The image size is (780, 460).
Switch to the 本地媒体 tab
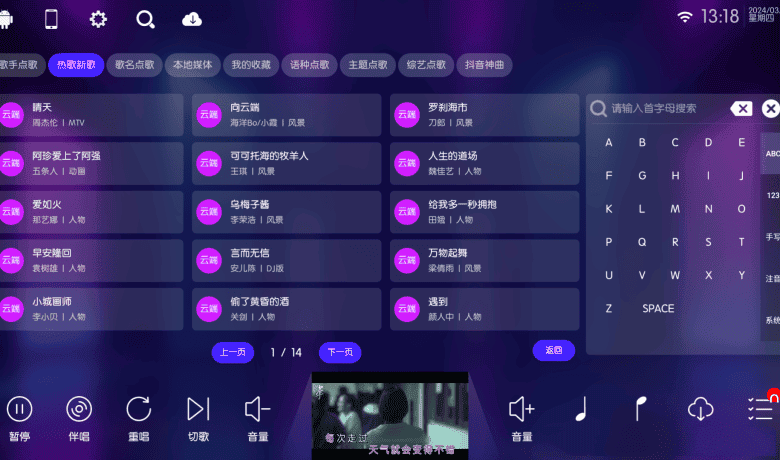(x=192, y=65)
